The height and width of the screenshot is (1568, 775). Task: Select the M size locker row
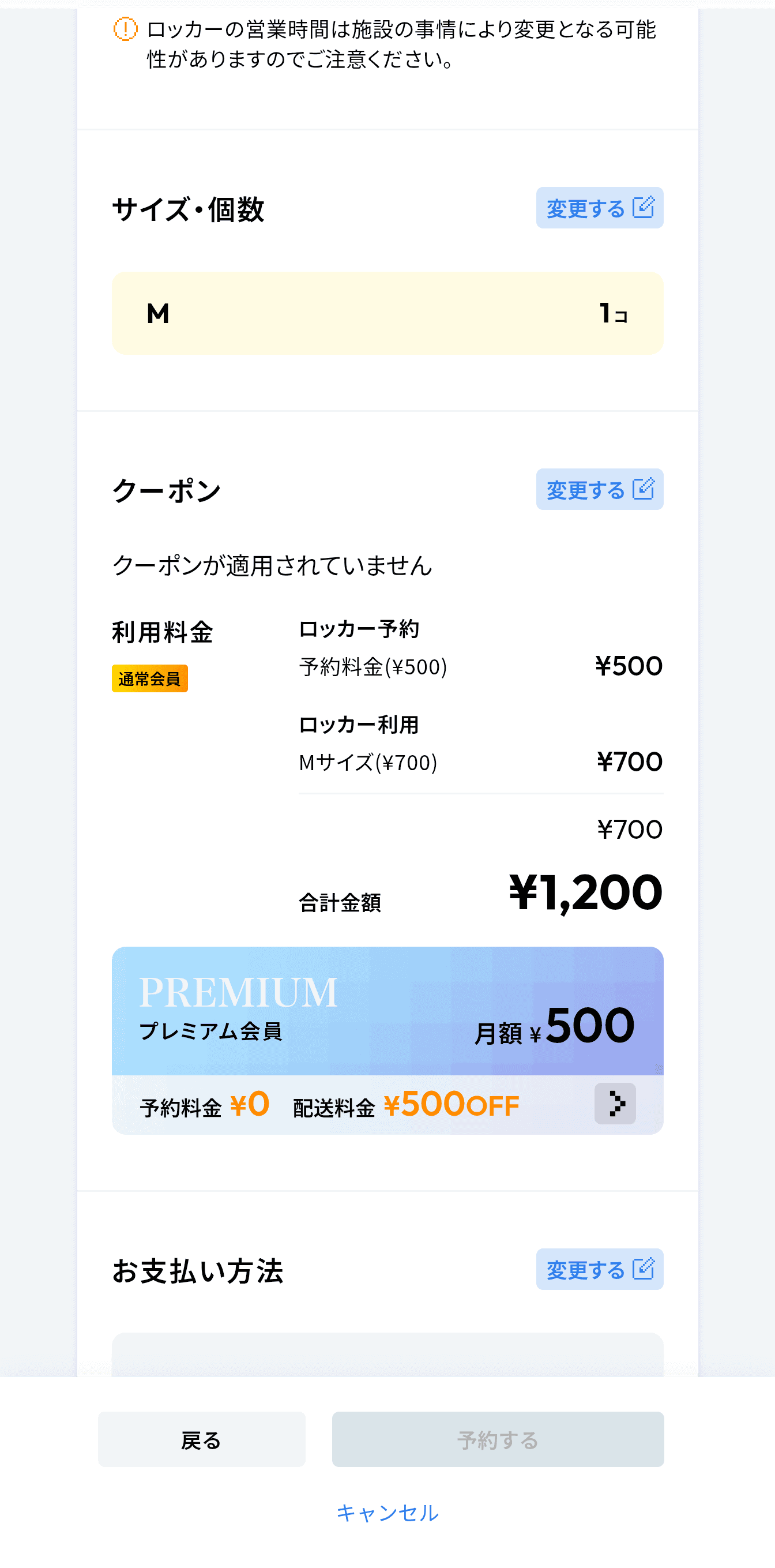387,313
